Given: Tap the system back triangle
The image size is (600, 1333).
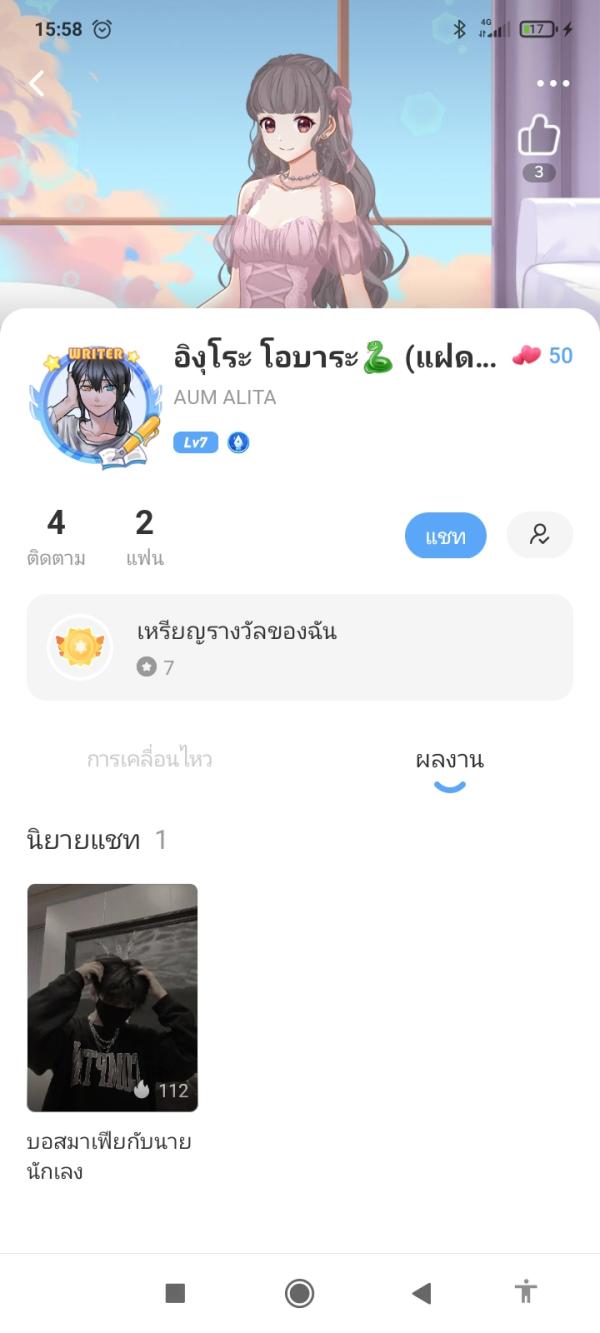Looking at the screenshot, I should coord(421,1293).
